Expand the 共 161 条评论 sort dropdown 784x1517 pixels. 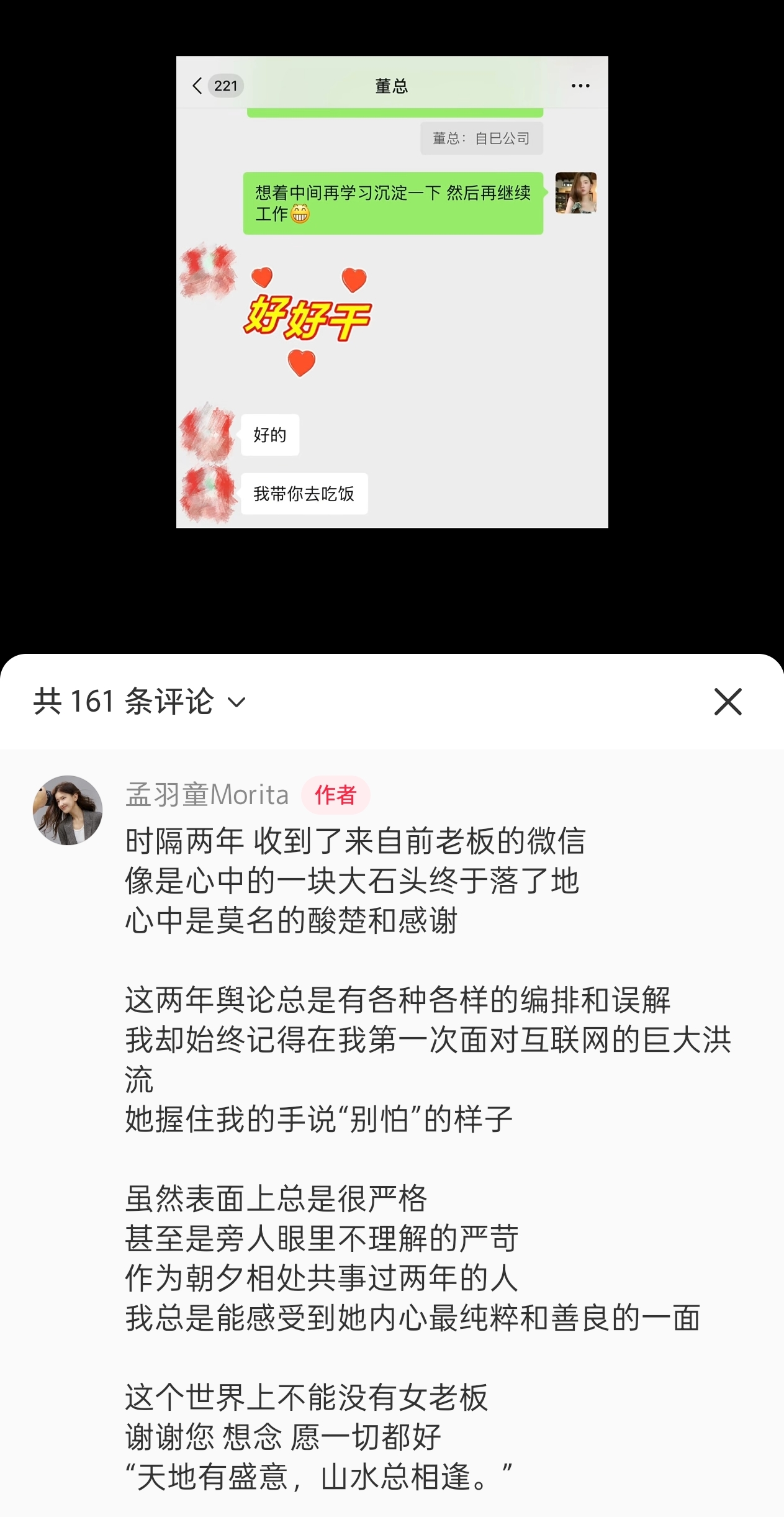coord(237,702)
